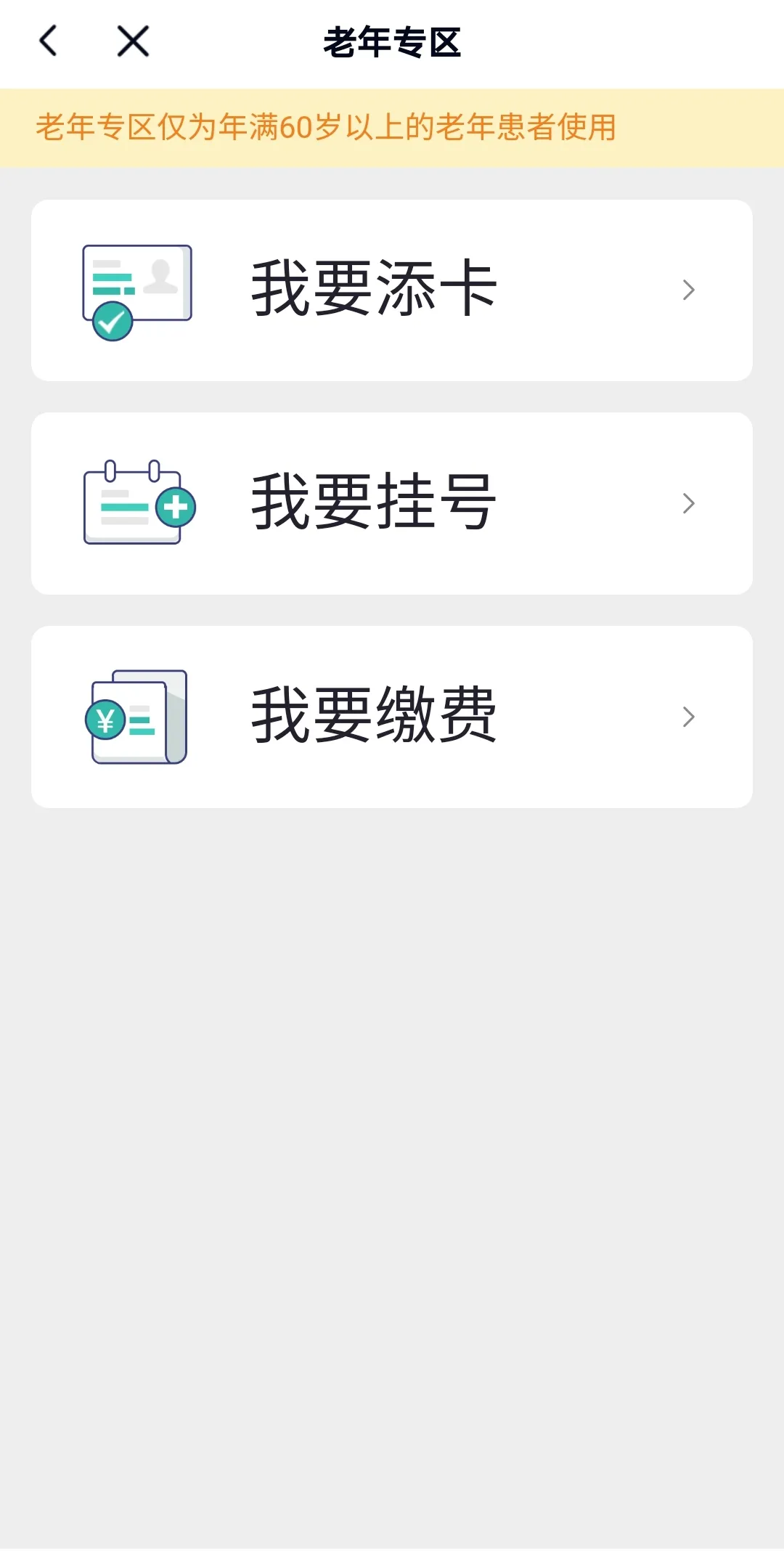The width and height of the screenshot is (784, 1551).
Task: Click the 老年专区 page title
Action: click(x=392, y=41)
